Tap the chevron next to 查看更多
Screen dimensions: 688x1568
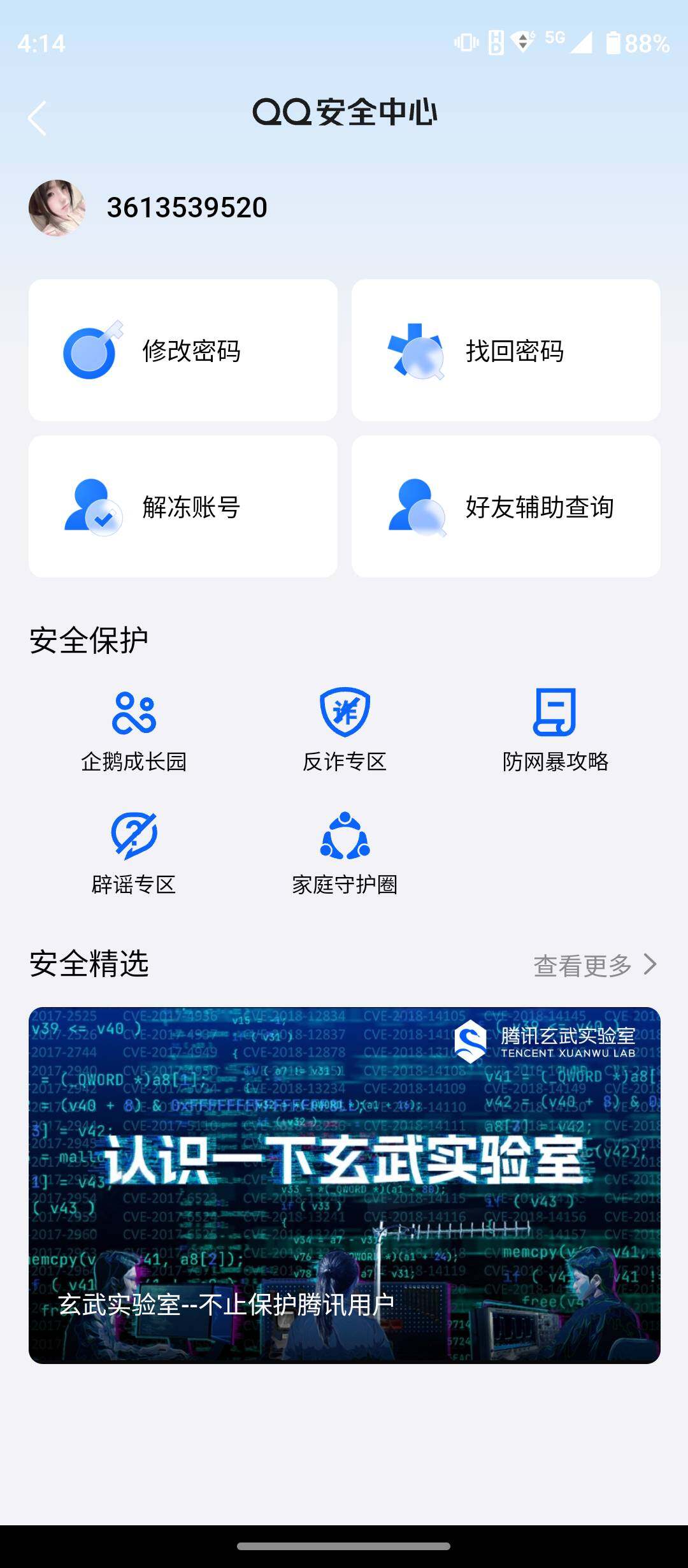[x=650, y=964]
